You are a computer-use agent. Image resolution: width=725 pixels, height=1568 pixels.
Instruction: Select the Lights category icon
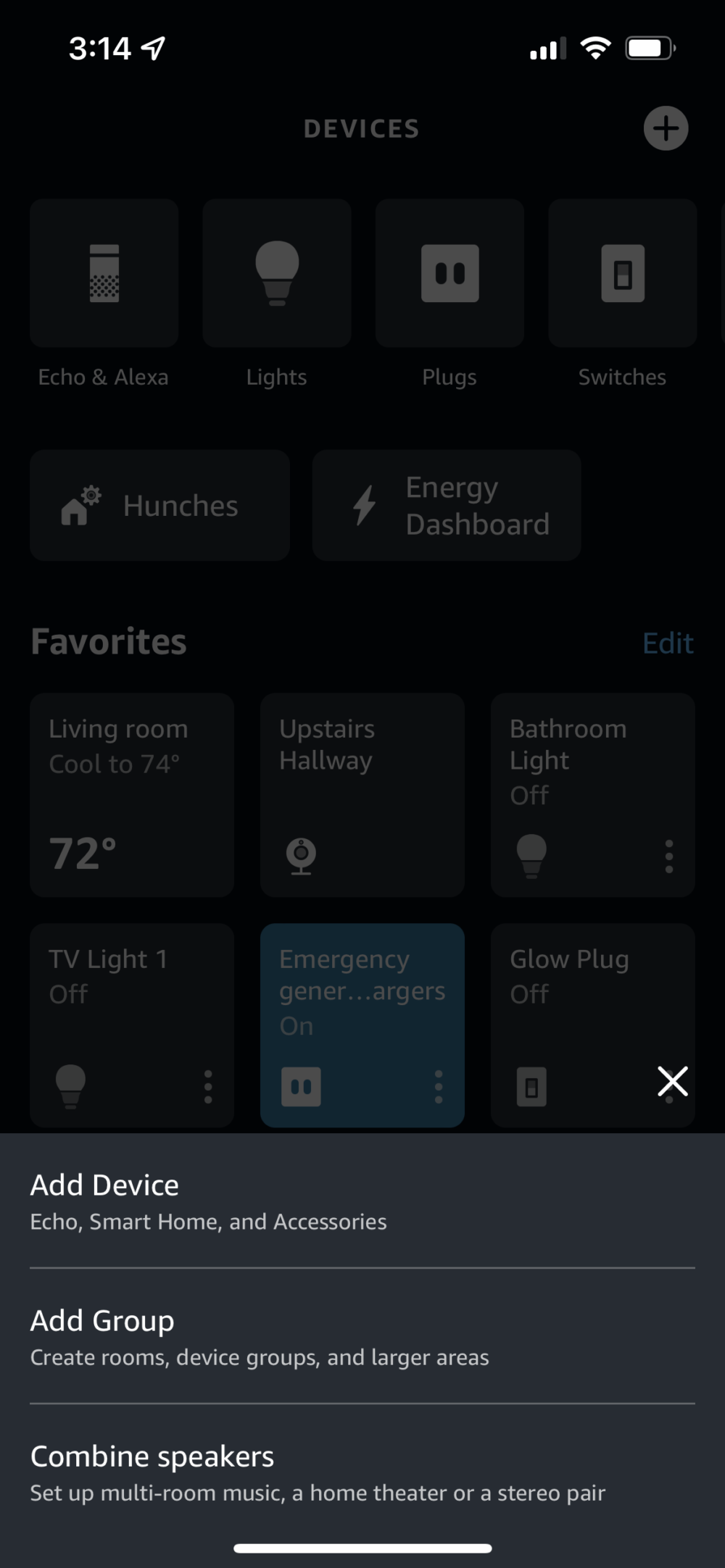point(276,272)
